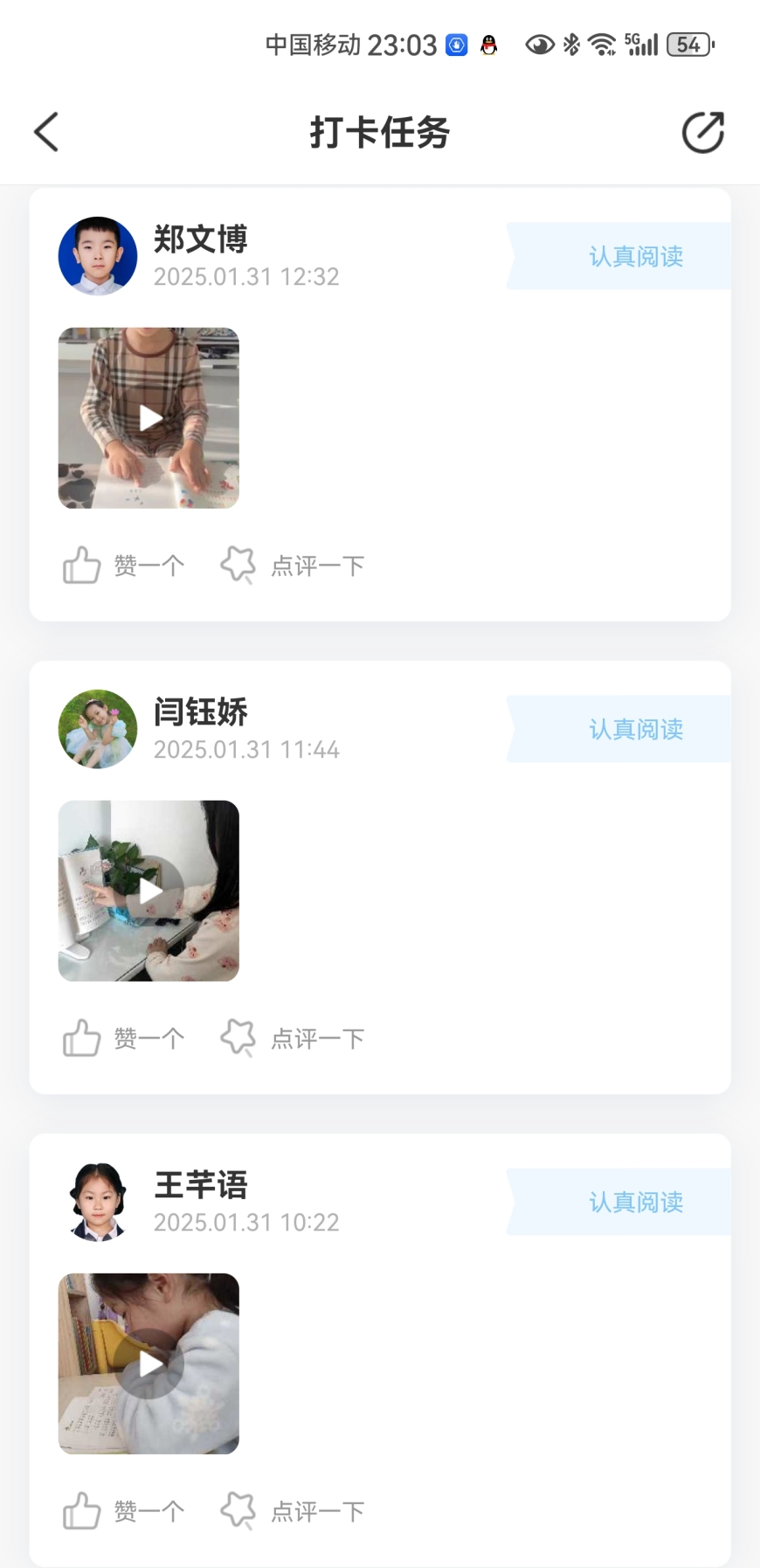
Task: Select 点评一下 under 王芊语's post
Action: (293, 1511)
